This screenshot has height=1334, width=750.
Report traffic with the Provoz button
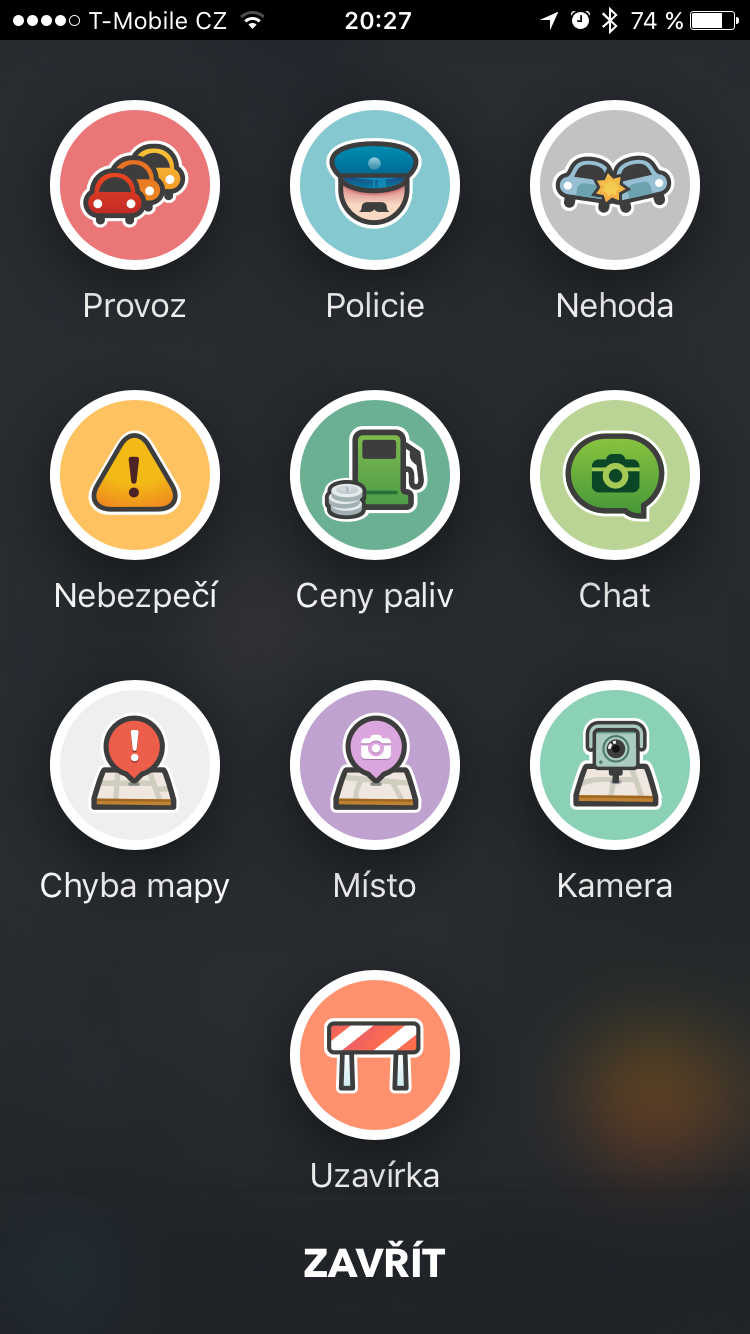pos(135,185)
